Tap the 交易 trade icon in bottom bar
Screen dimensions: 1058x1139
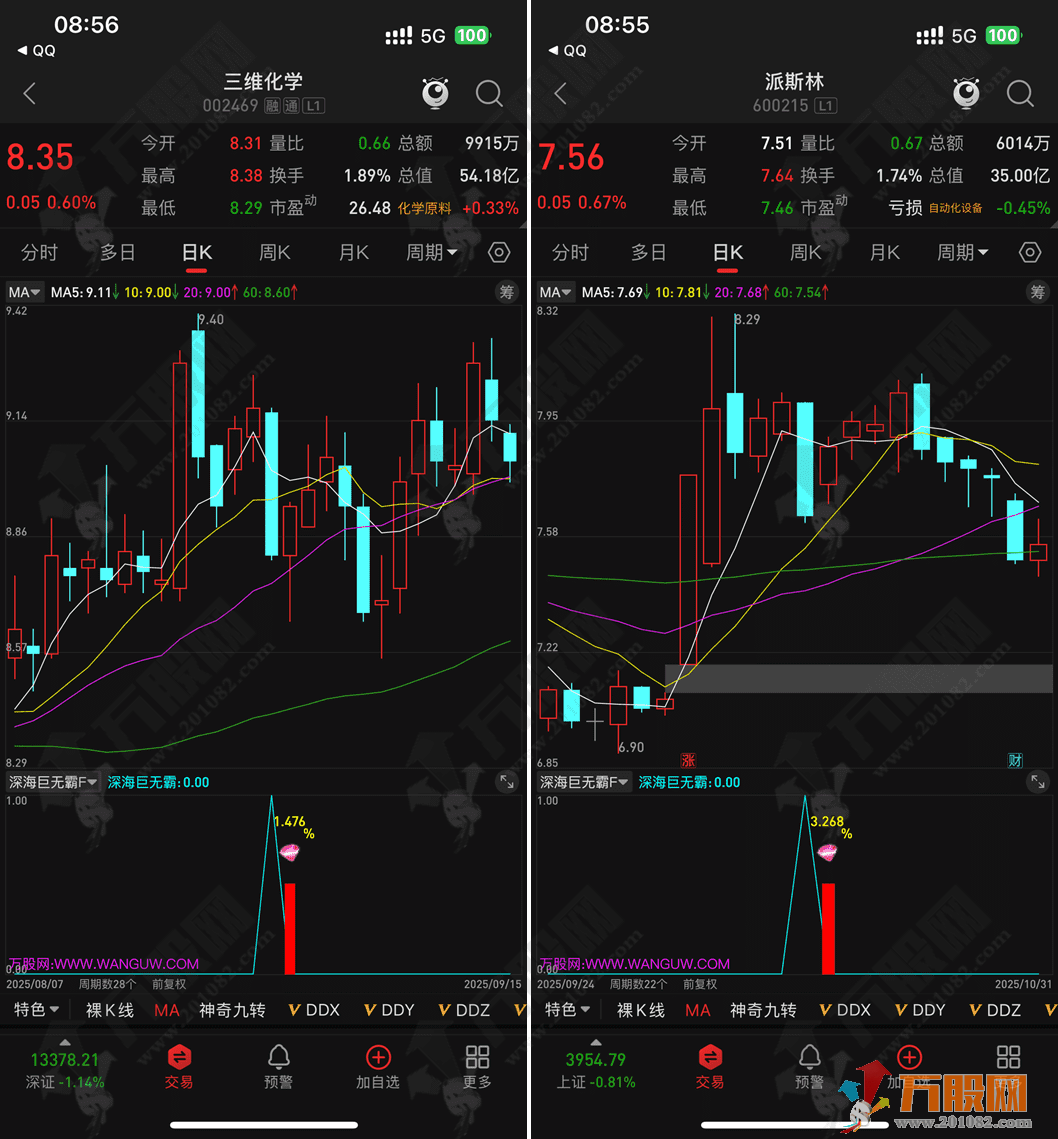[x=178, y=1064]
